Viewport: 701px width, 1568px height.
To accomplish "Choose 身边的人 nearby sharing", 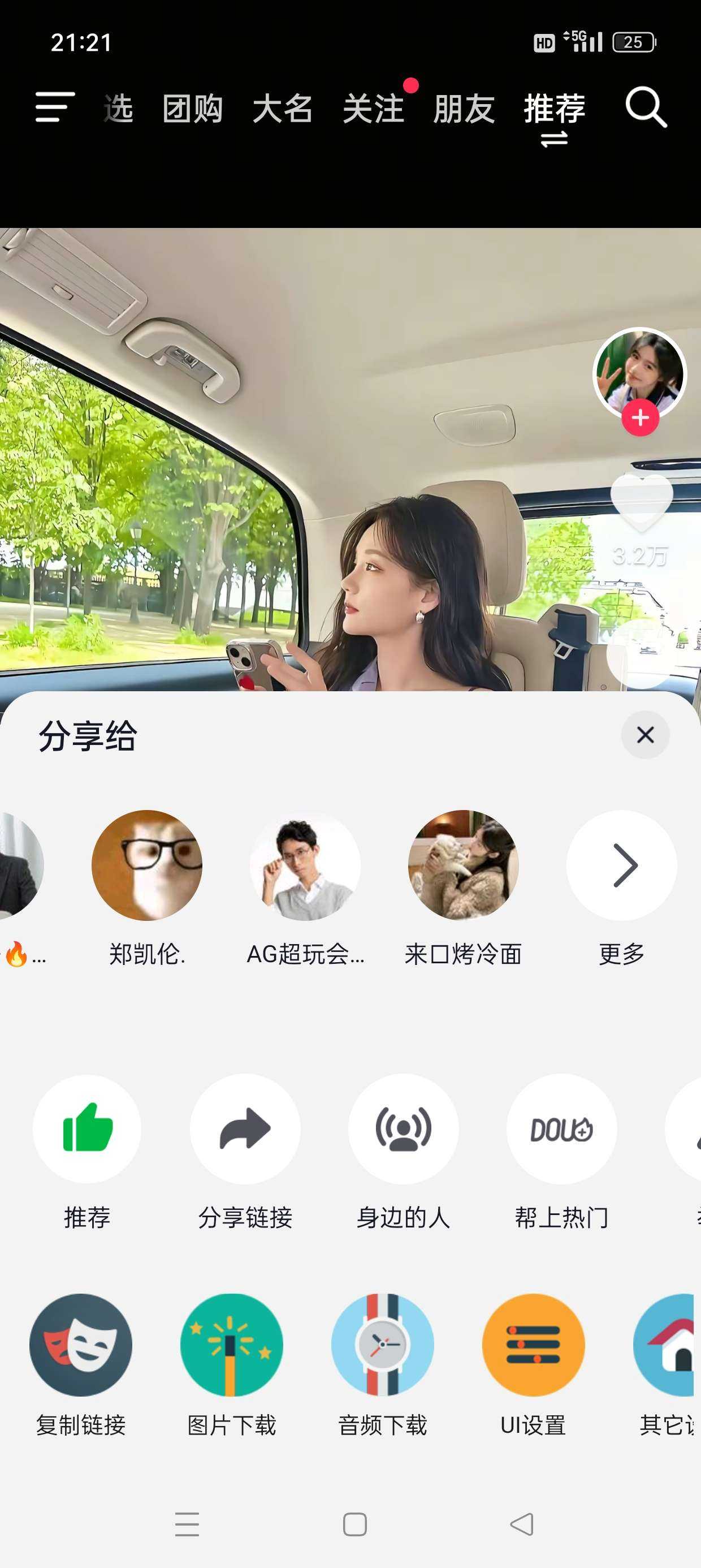I will [x=403, y=1128].
